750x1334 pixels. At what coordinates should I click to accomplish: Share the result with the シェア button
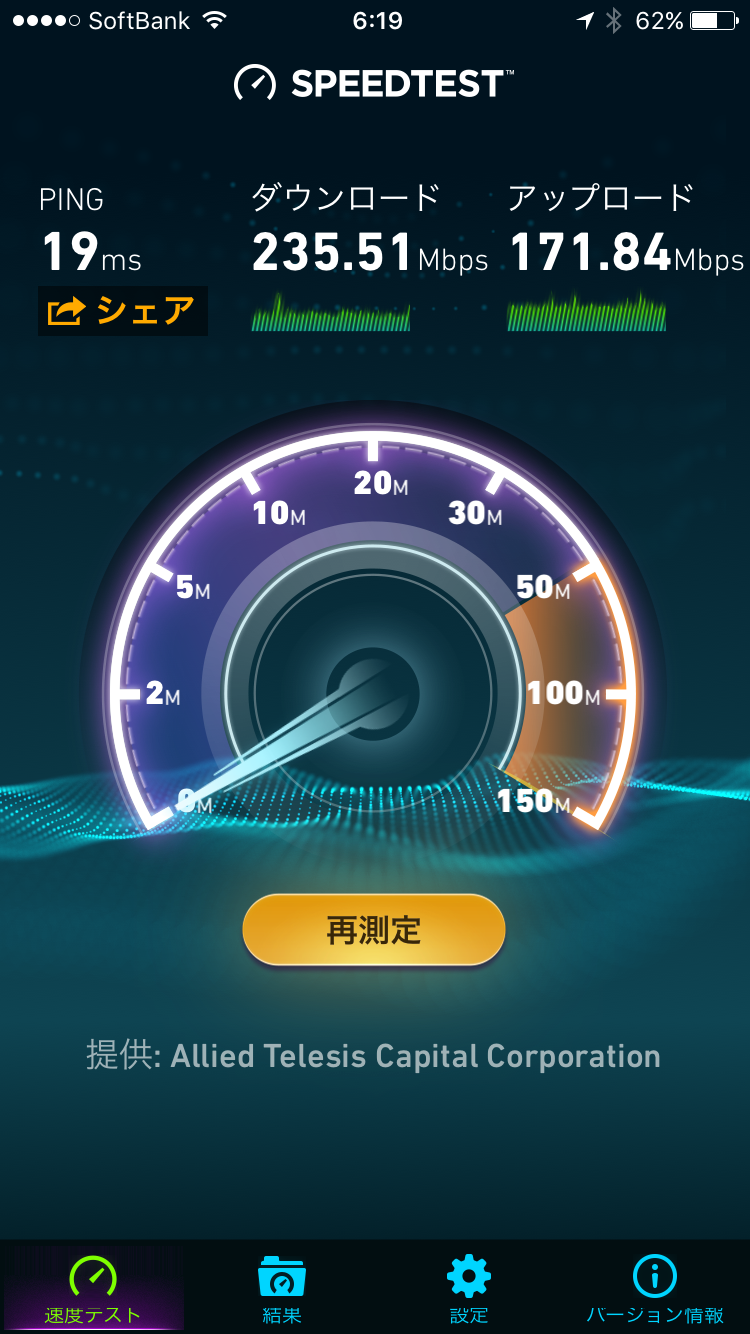(122, 311)
